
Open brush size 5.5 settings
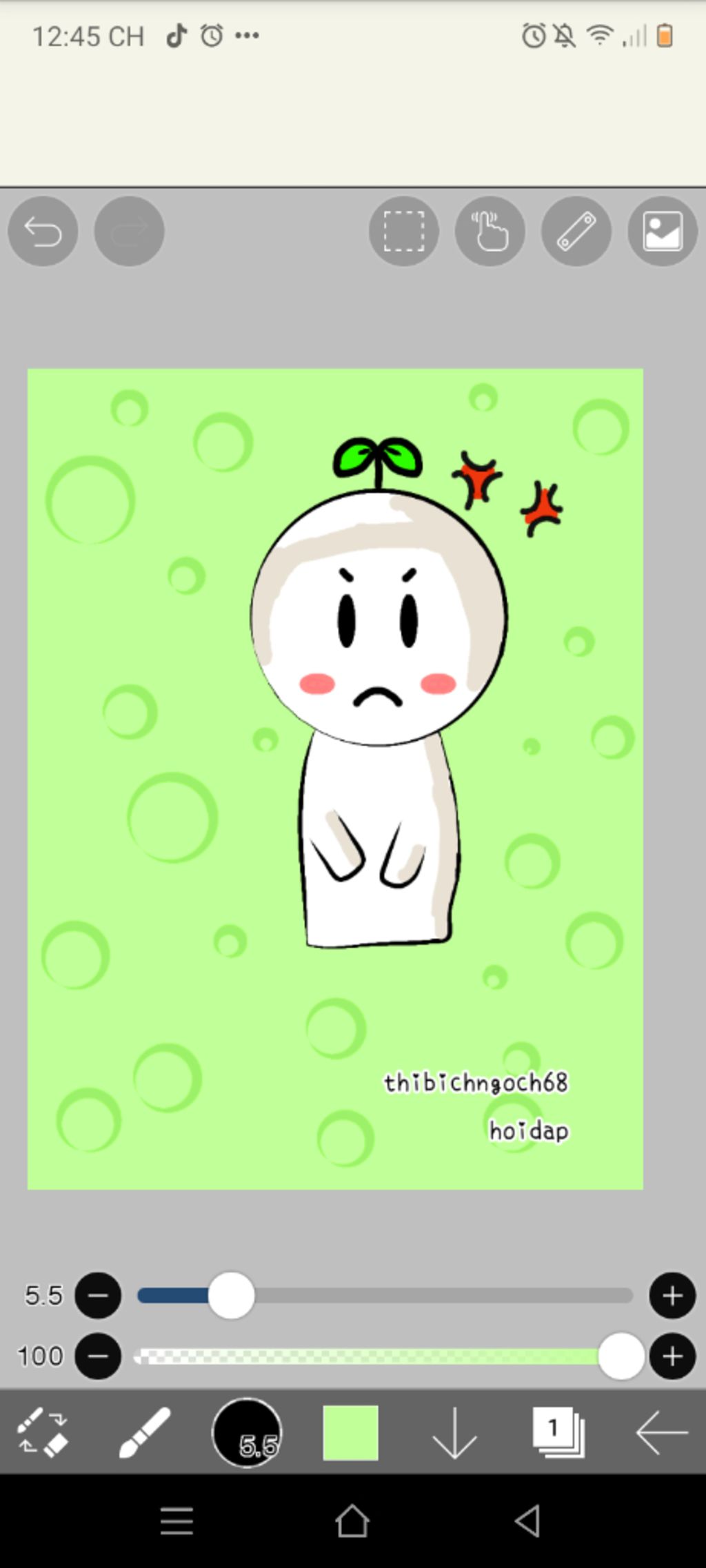247,1432
